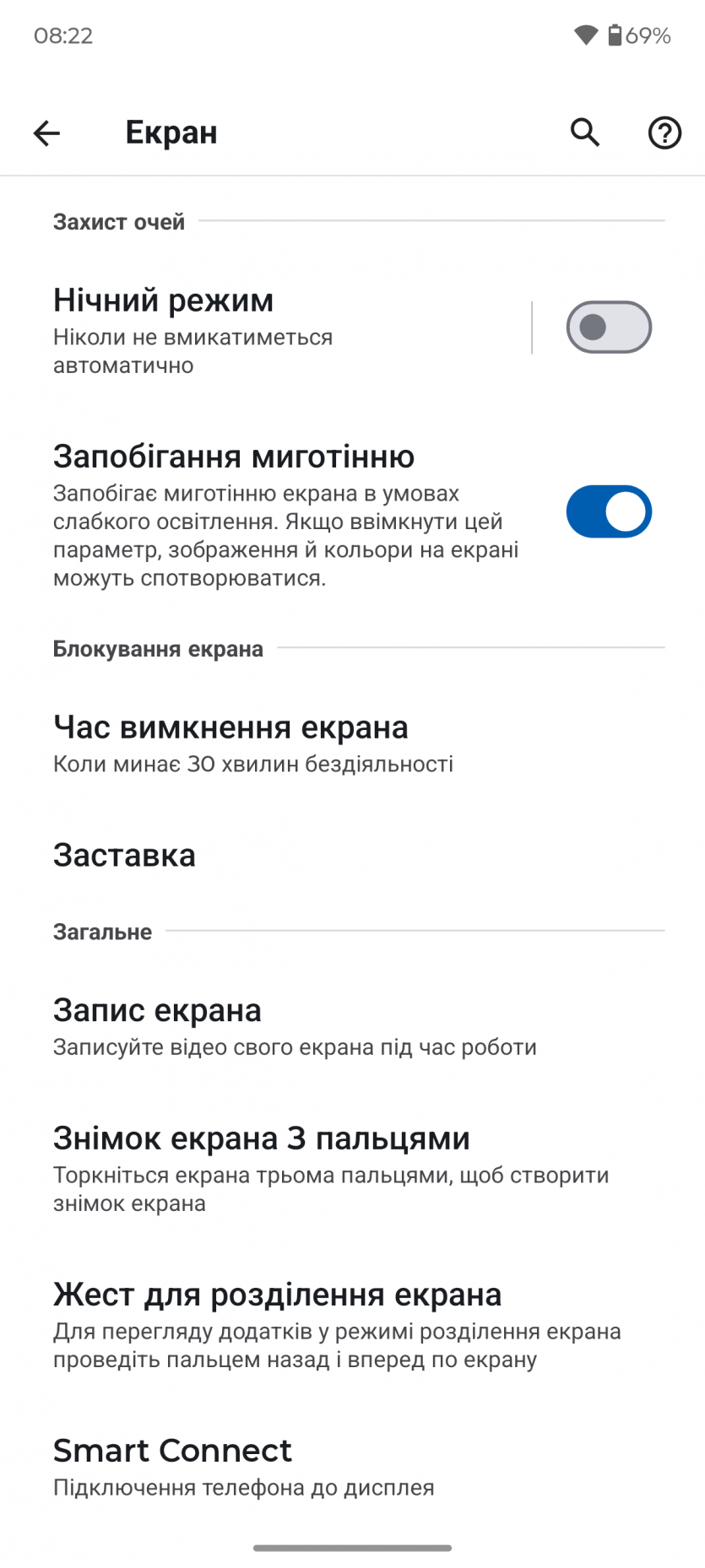Open Запис екрана
This screenshot has width=705, height=1568.
coord(294,1026)
